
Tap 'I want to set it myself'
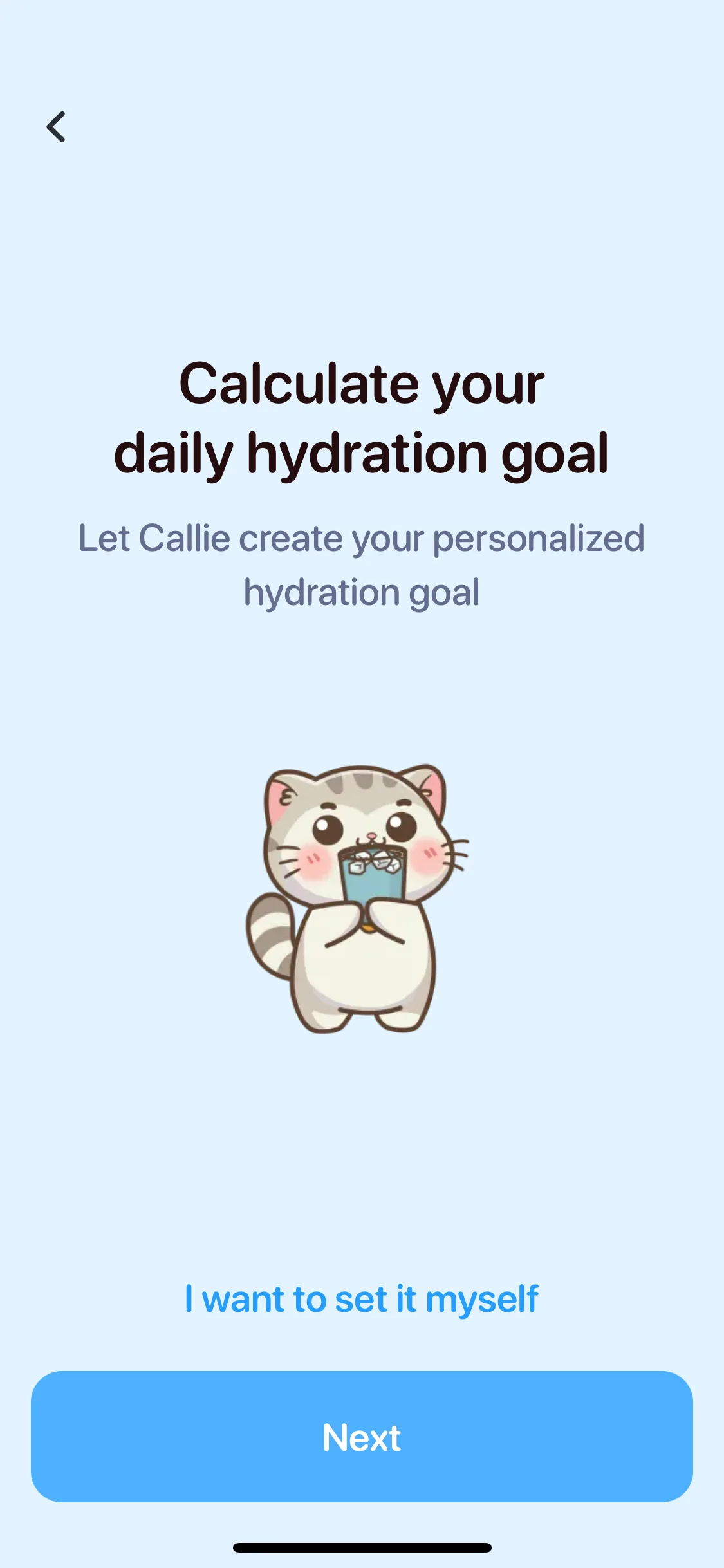click(361, 1299)
